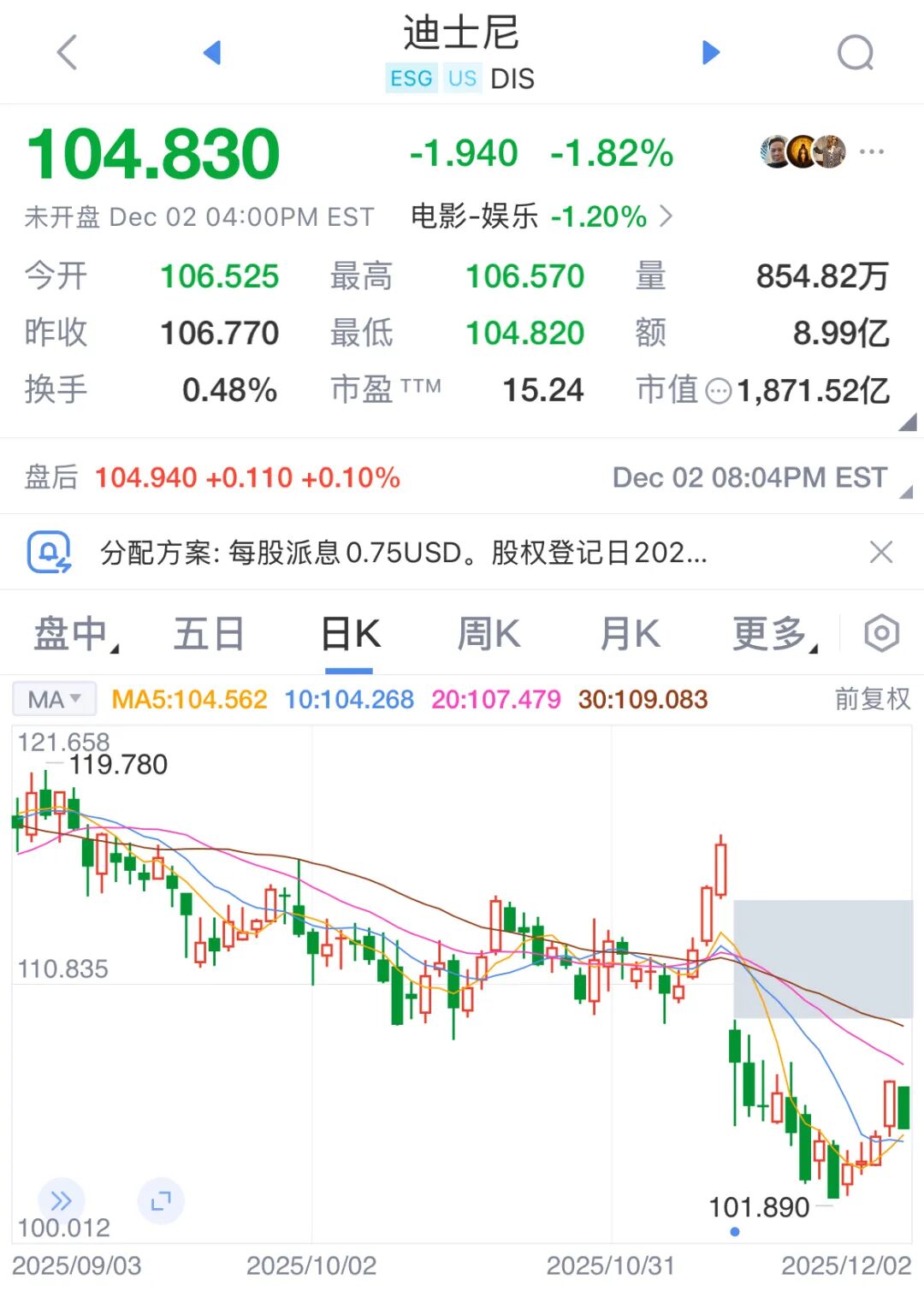
Task: Open the three-dot menu beside avatars
Action: (871, 152)
